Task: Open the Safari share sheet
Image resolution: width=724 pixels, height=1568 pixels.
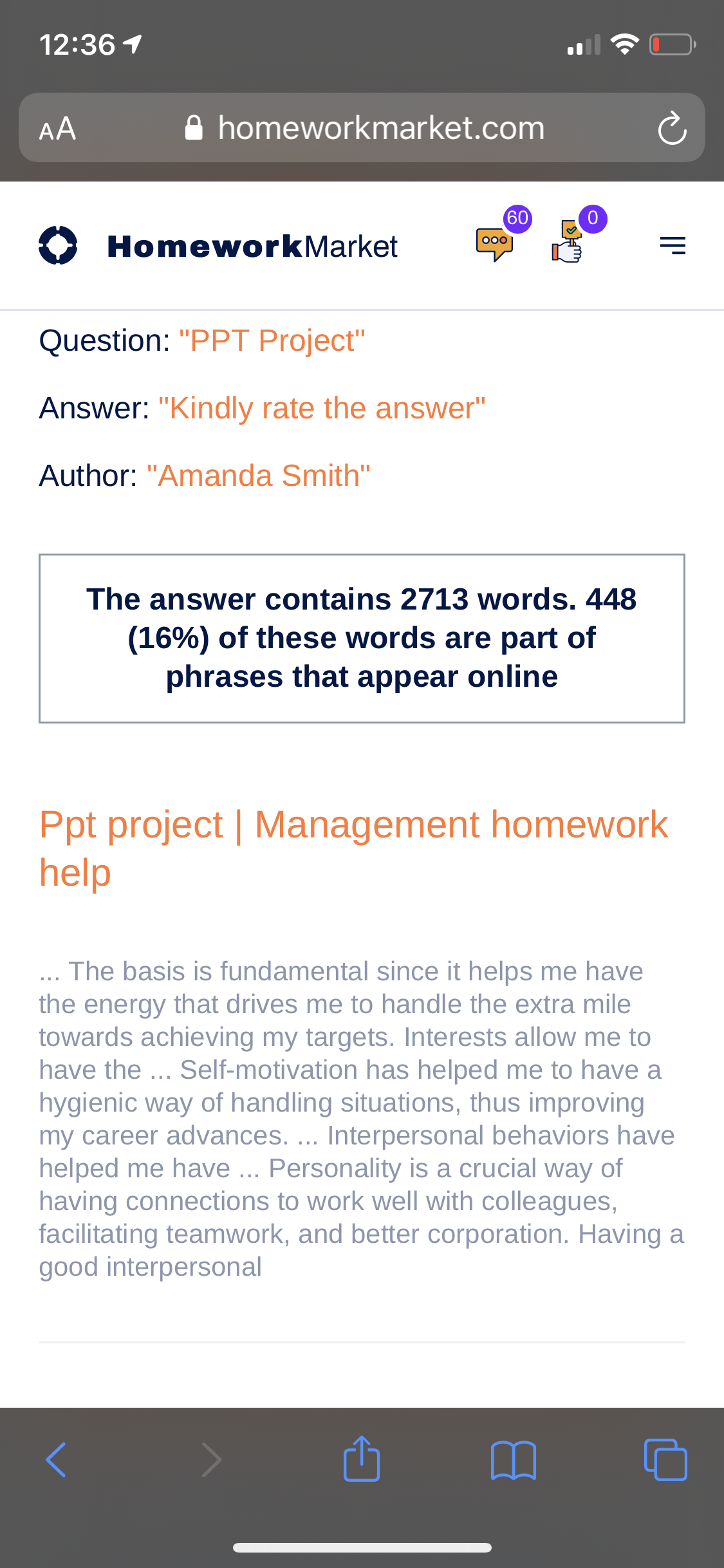Action: (362, 1458)
